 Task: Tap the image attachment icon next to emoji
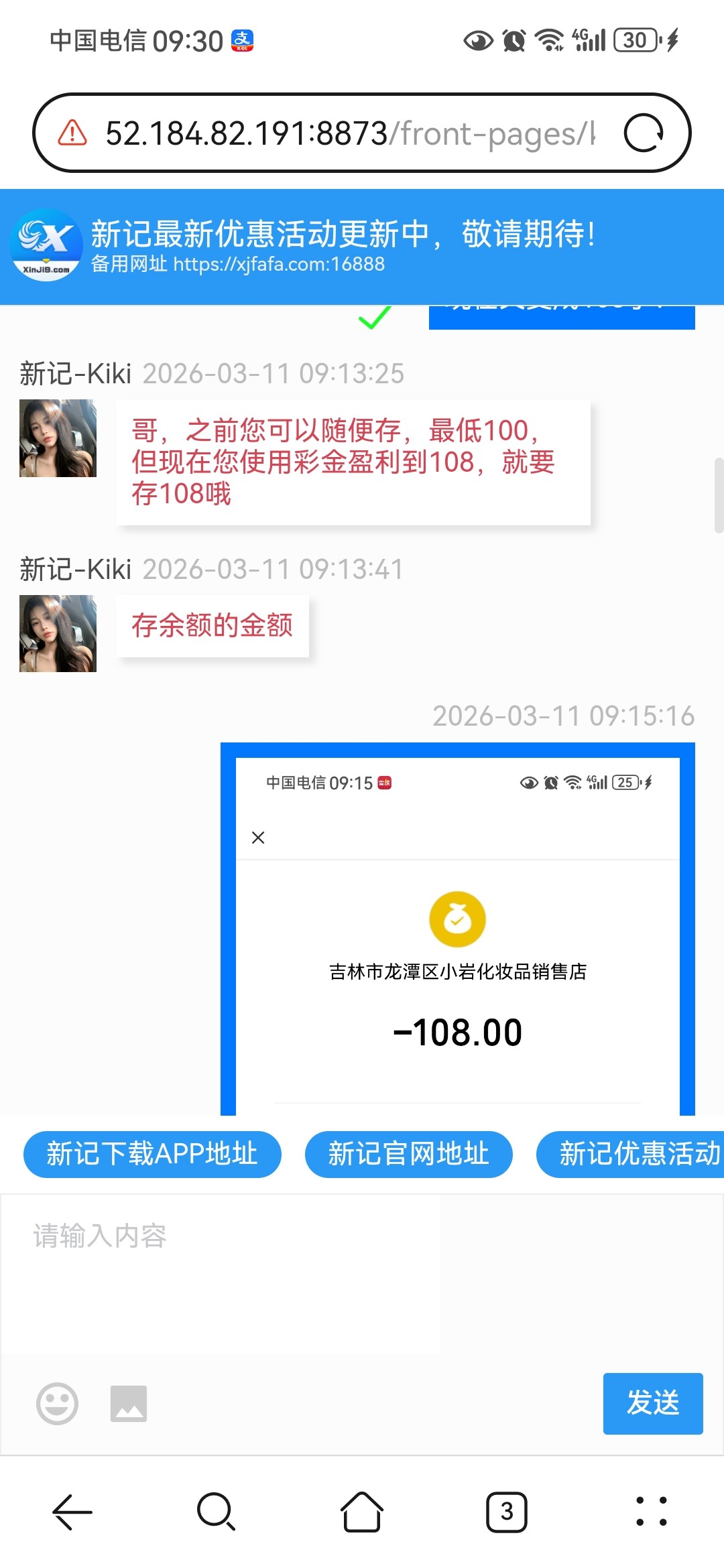[129, 1403]
